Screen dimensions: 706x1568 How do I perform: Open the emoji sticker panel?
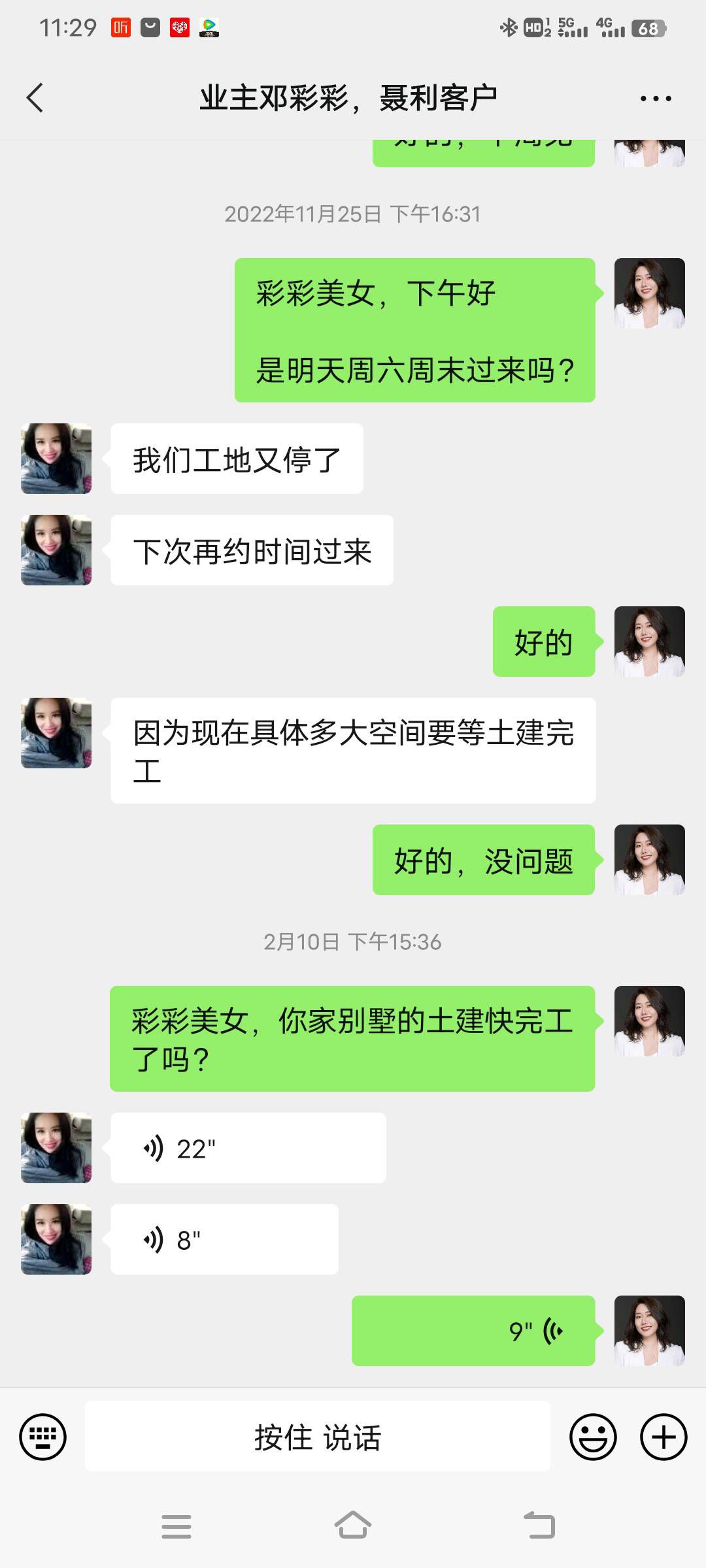[x=593, y=1437]
